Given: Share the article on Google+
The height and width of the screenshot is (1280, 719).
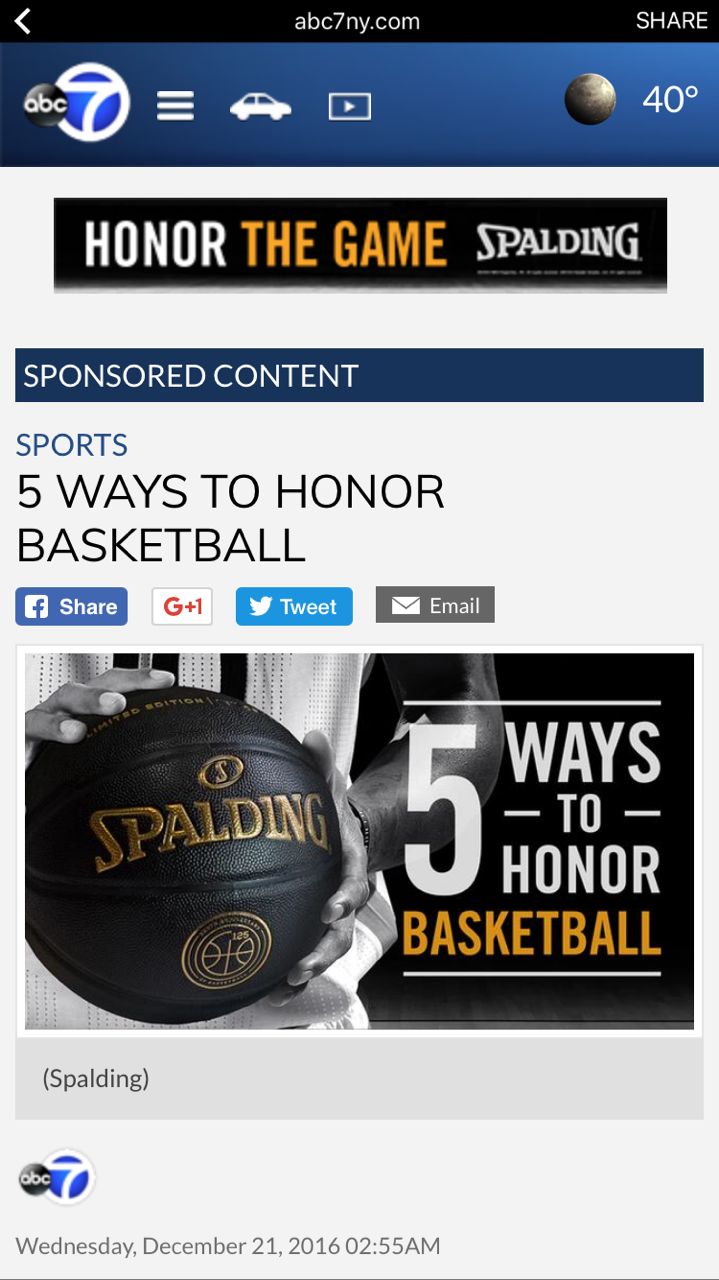Looking at the screenshot, I should point(182,606).
